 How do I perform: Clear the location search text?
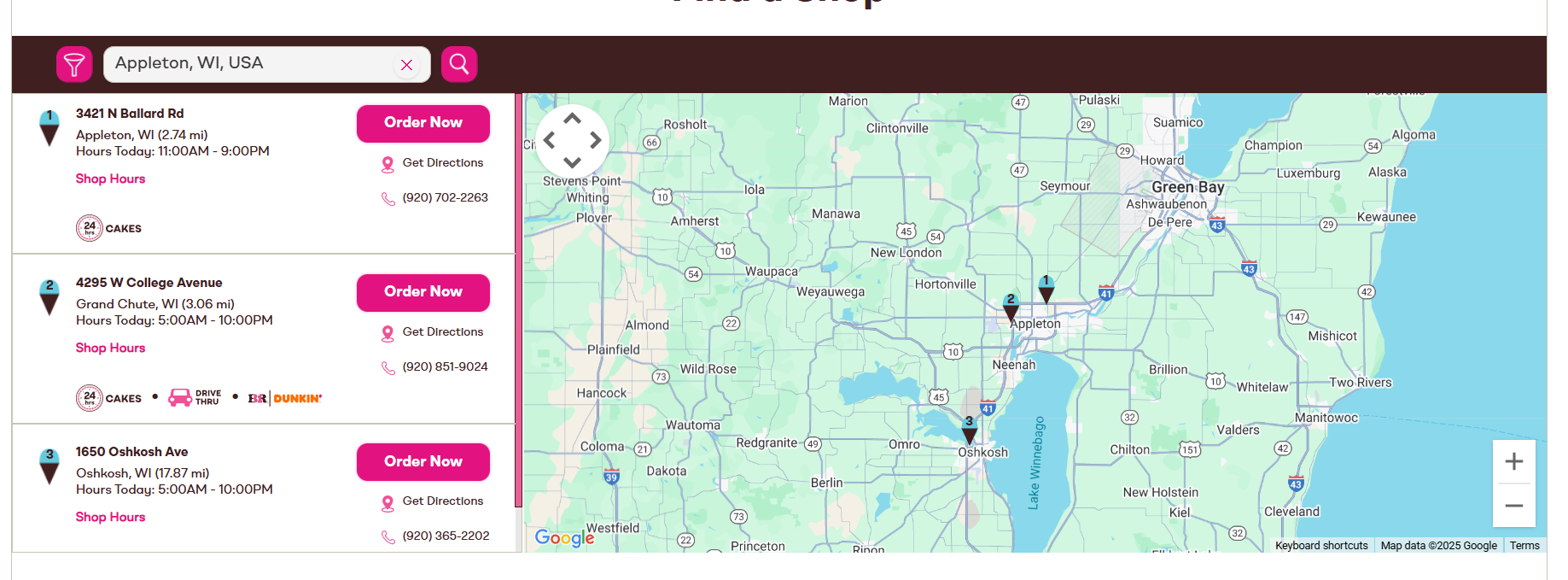(x=407, y=65)
